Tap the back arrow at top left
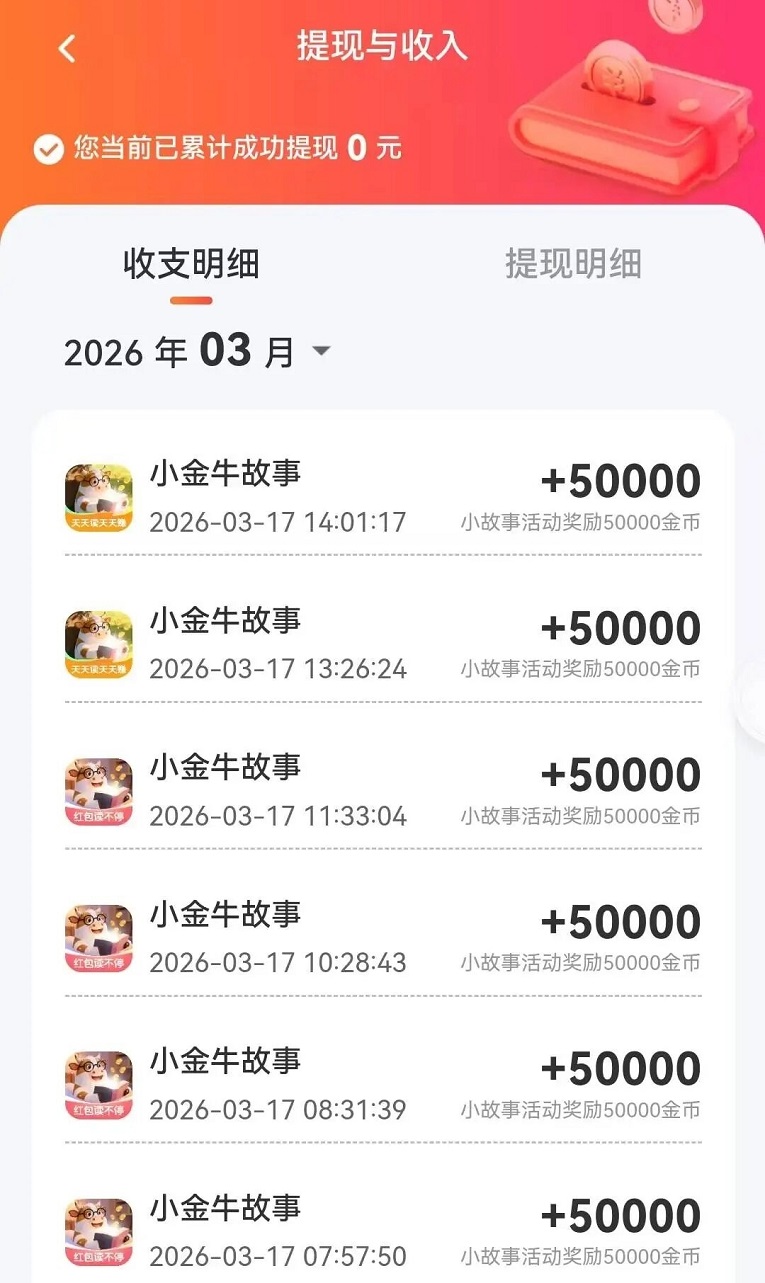Screen dimensions: 765x1283 66,47
